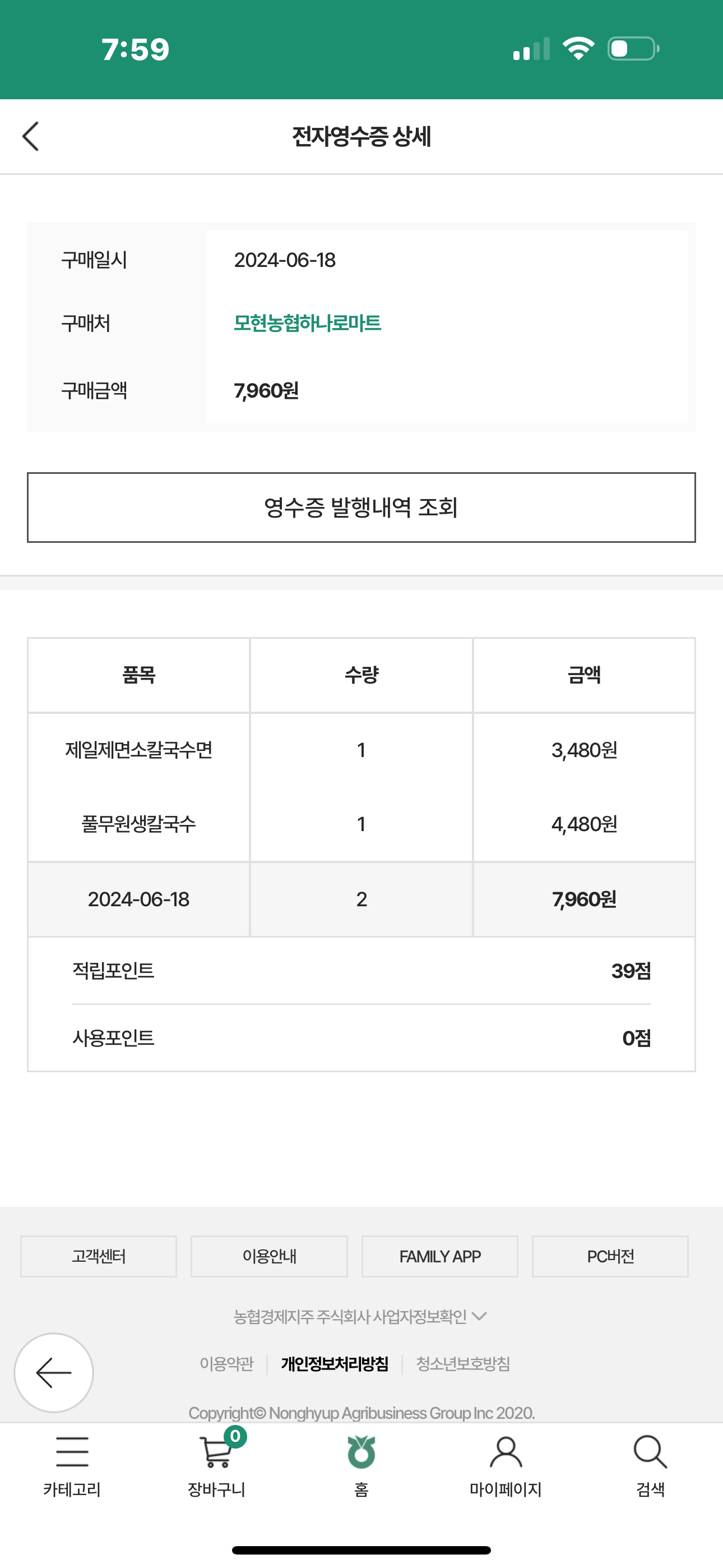
Task: Open 고객센터 customer center
Action: pyautogui.click(x=99, y=1256)
